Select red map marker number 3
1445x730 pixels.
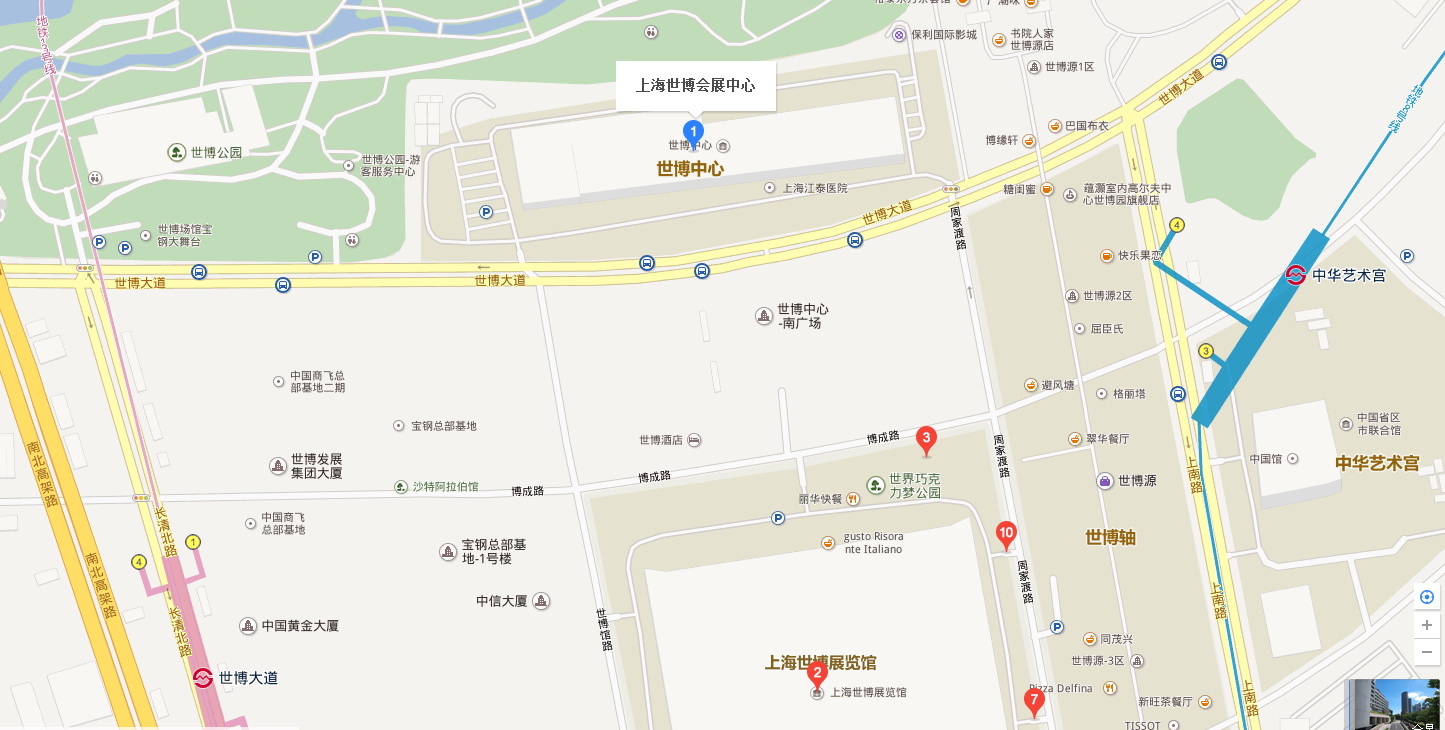pos(927,438)
